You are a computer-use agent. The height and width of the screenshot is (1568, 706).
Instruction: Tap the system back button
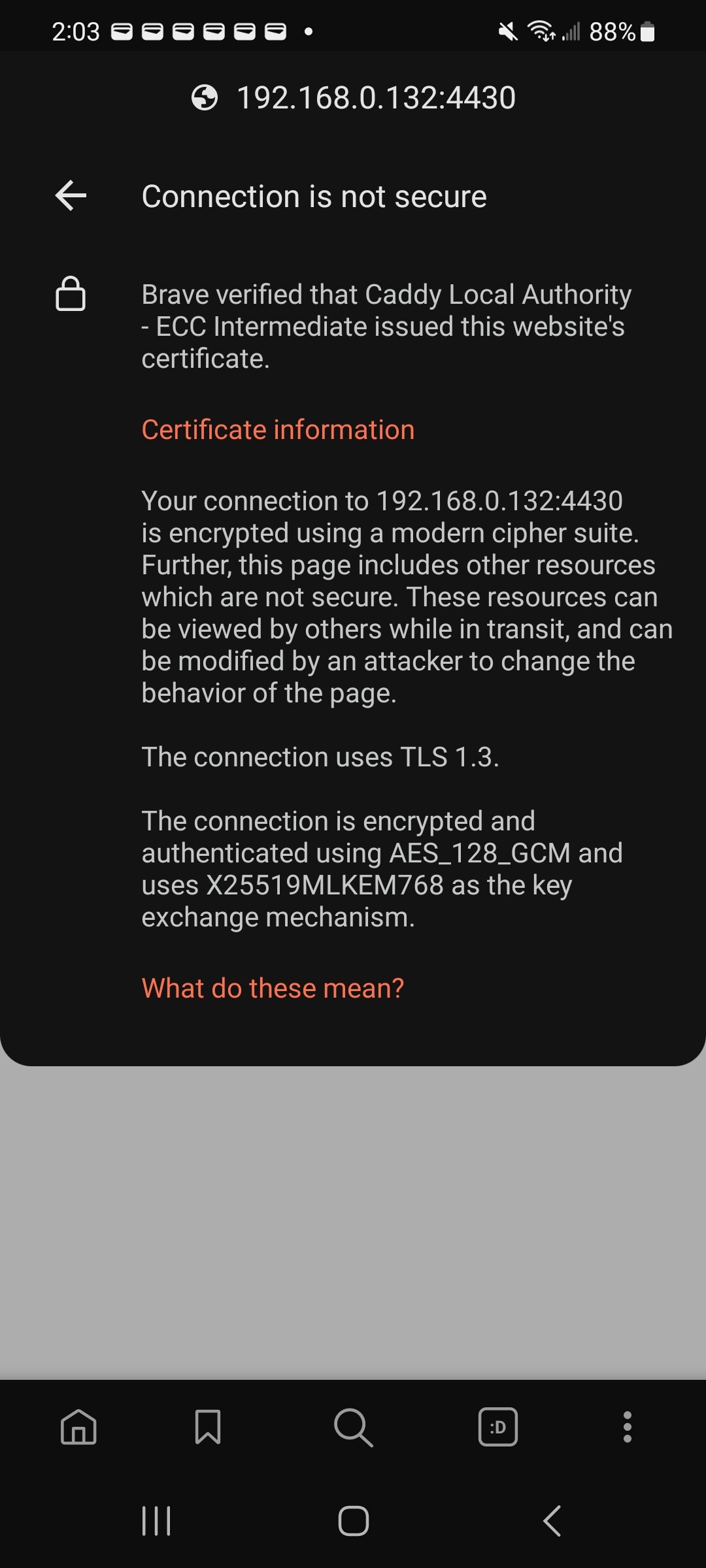tap(552, 1521)
